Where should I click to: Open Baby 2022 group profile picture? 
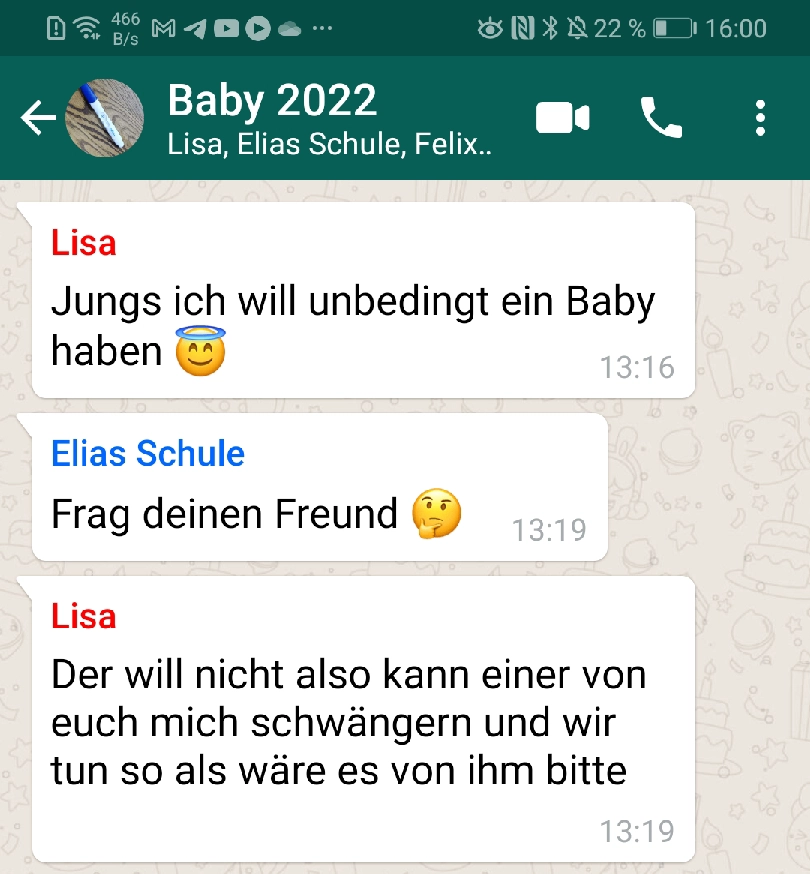click(104, 118)
